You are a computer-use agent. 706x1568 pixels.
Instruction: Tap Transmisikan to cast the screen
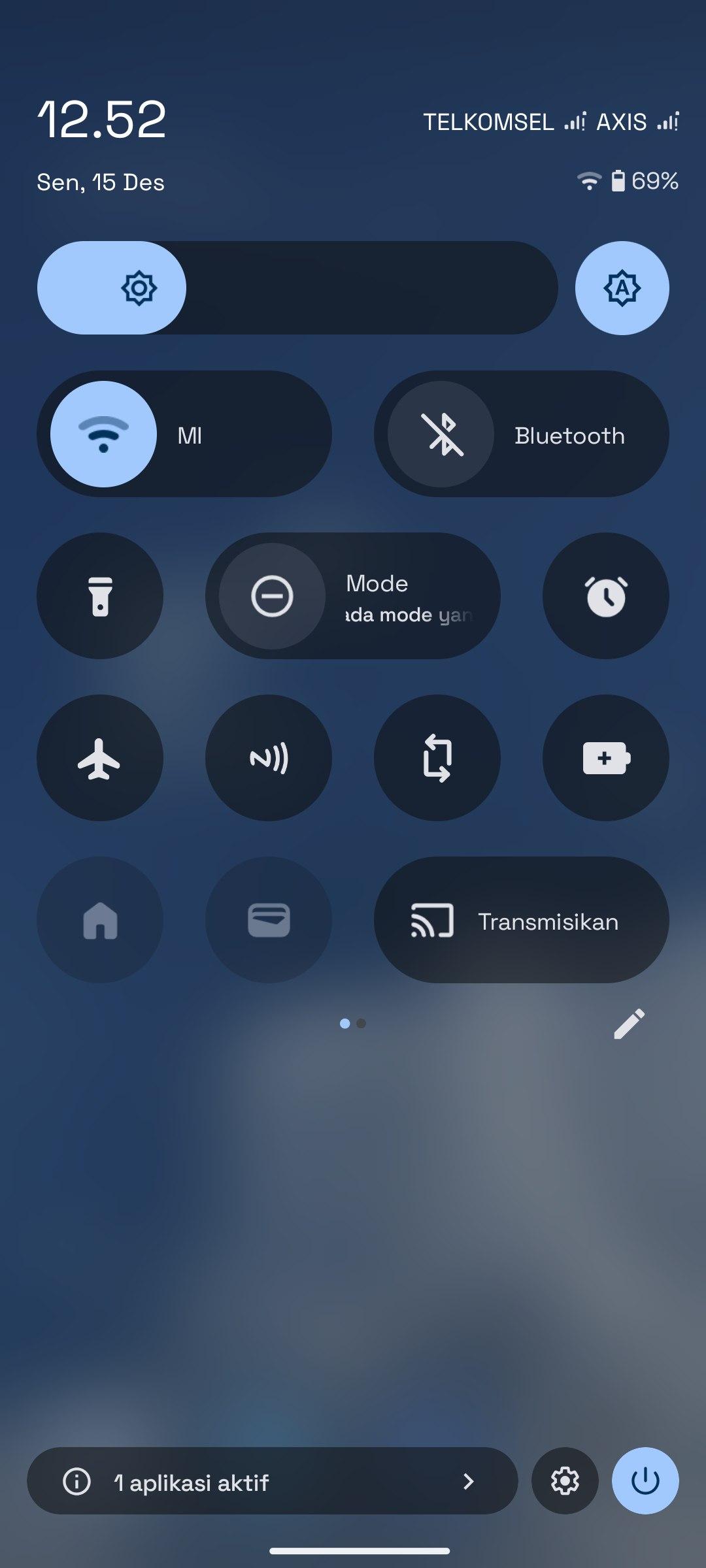pos(521,920)
